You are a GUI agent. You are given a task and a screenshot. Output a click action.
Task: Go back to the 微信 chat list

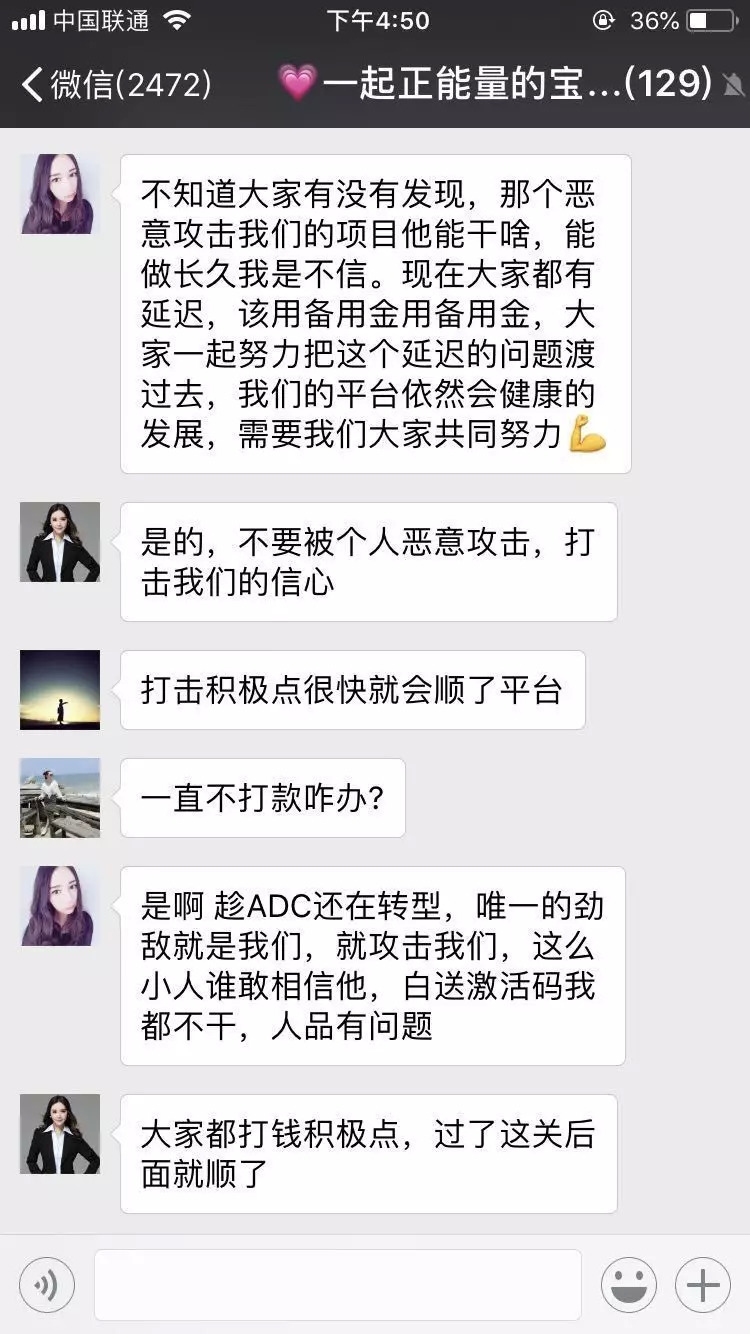[x=115, y=85]
